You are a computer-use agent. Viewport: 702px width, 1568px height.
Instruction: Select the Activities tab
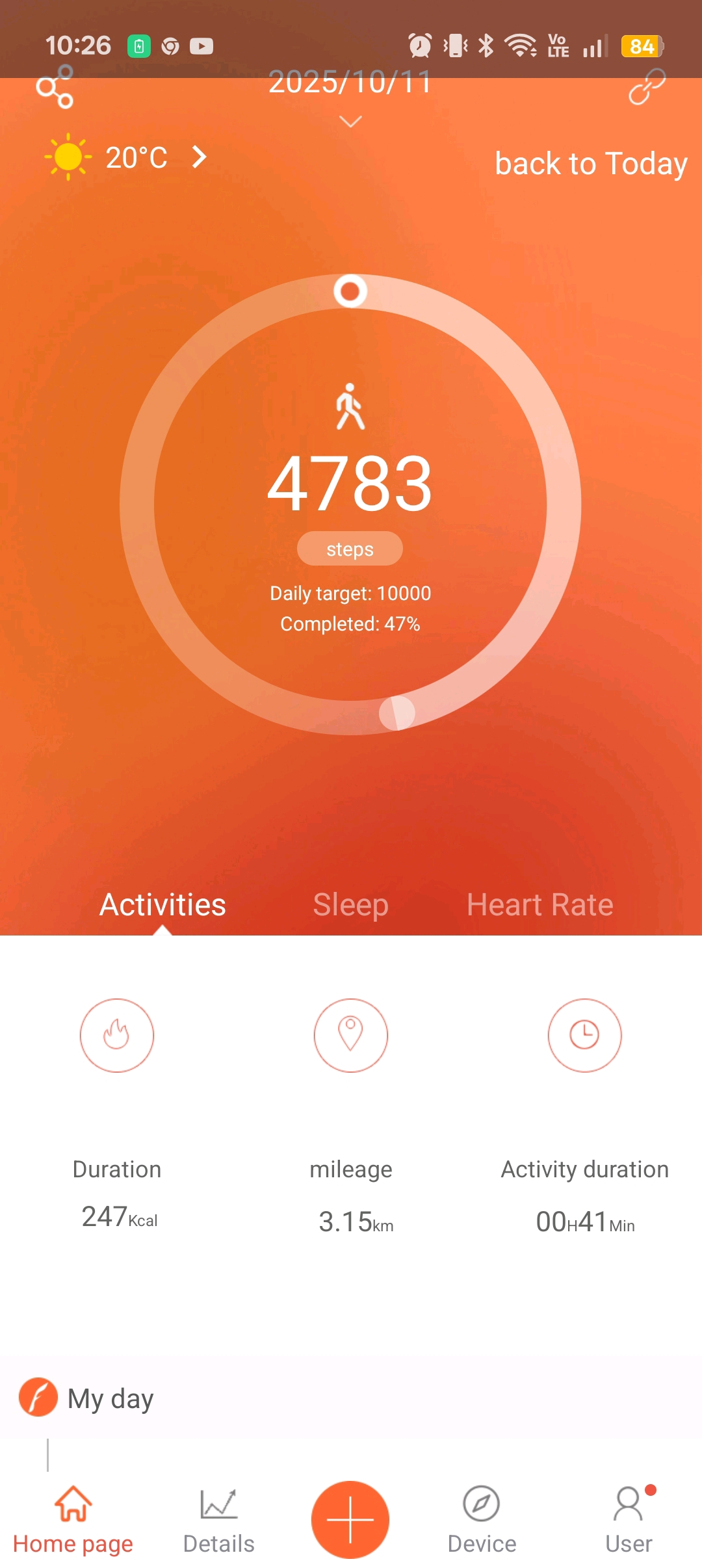[162, 904]
